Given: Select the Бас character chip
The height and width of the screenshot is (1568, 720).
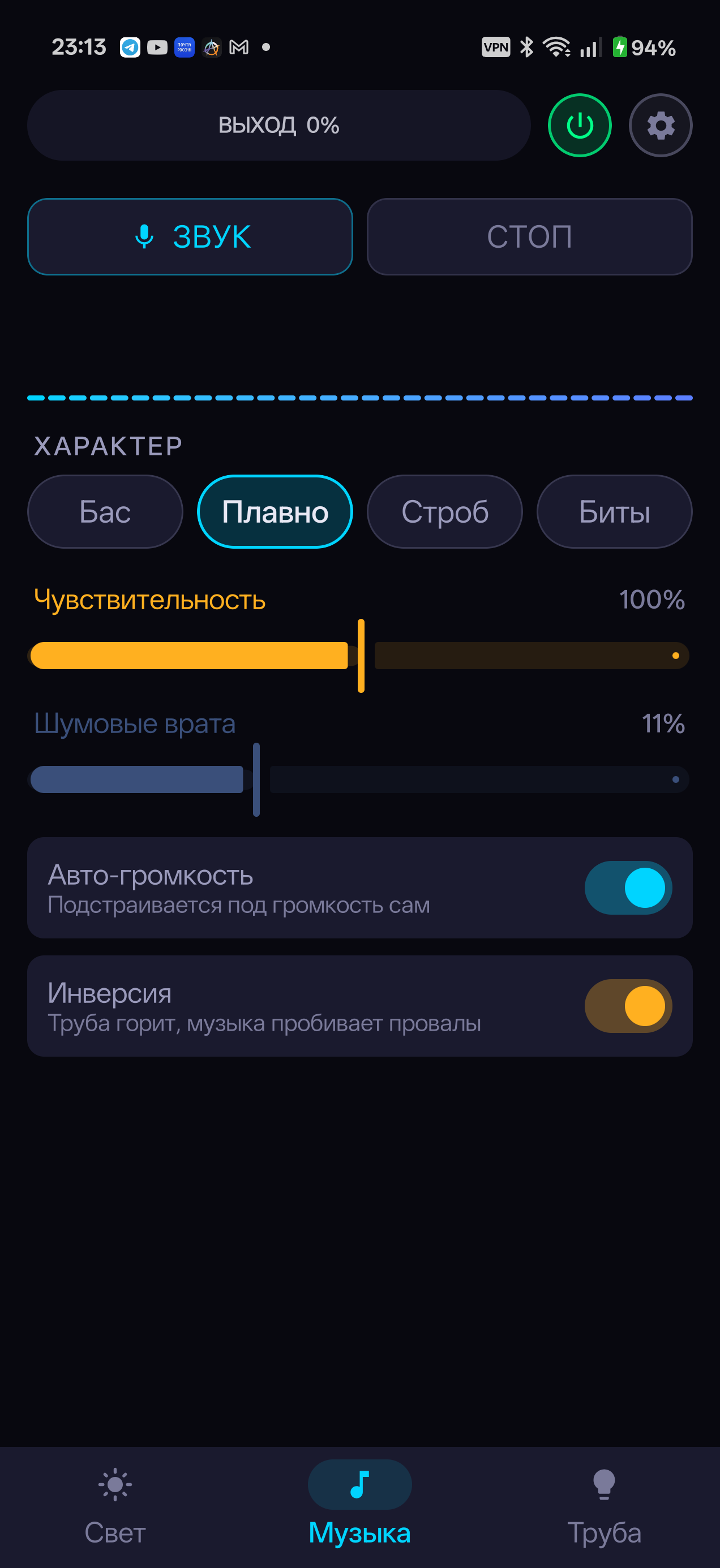Looking at the screenshot, I should pos(105,512).
